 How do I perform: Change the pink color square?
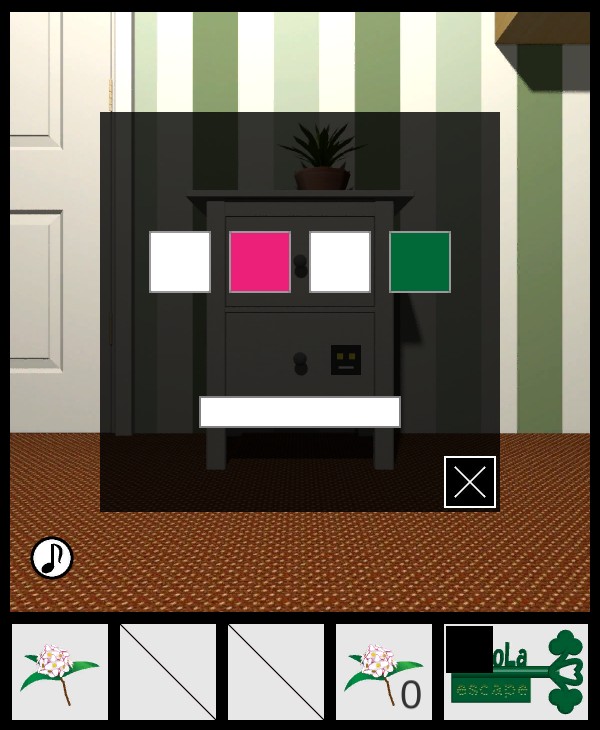coord(260,262)
